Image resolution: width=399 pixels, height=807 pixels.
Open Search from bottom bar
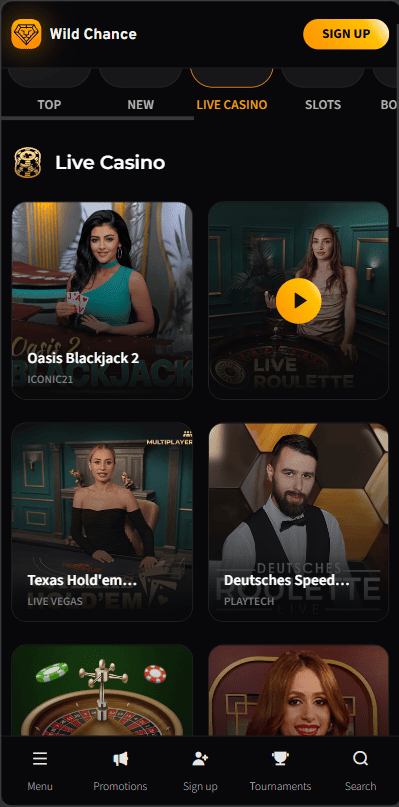360,771
